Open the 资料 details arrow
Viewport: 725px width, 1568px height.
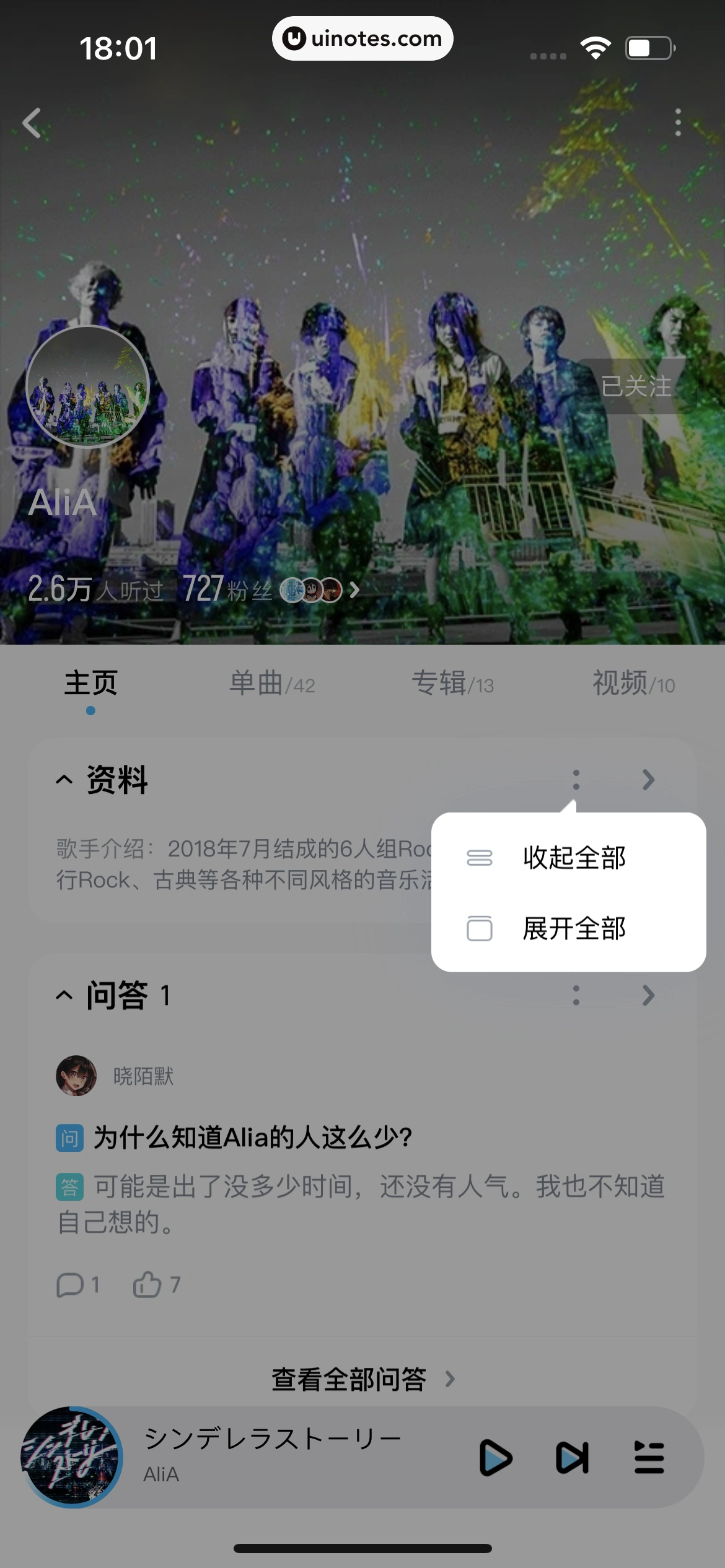point(648,780)
